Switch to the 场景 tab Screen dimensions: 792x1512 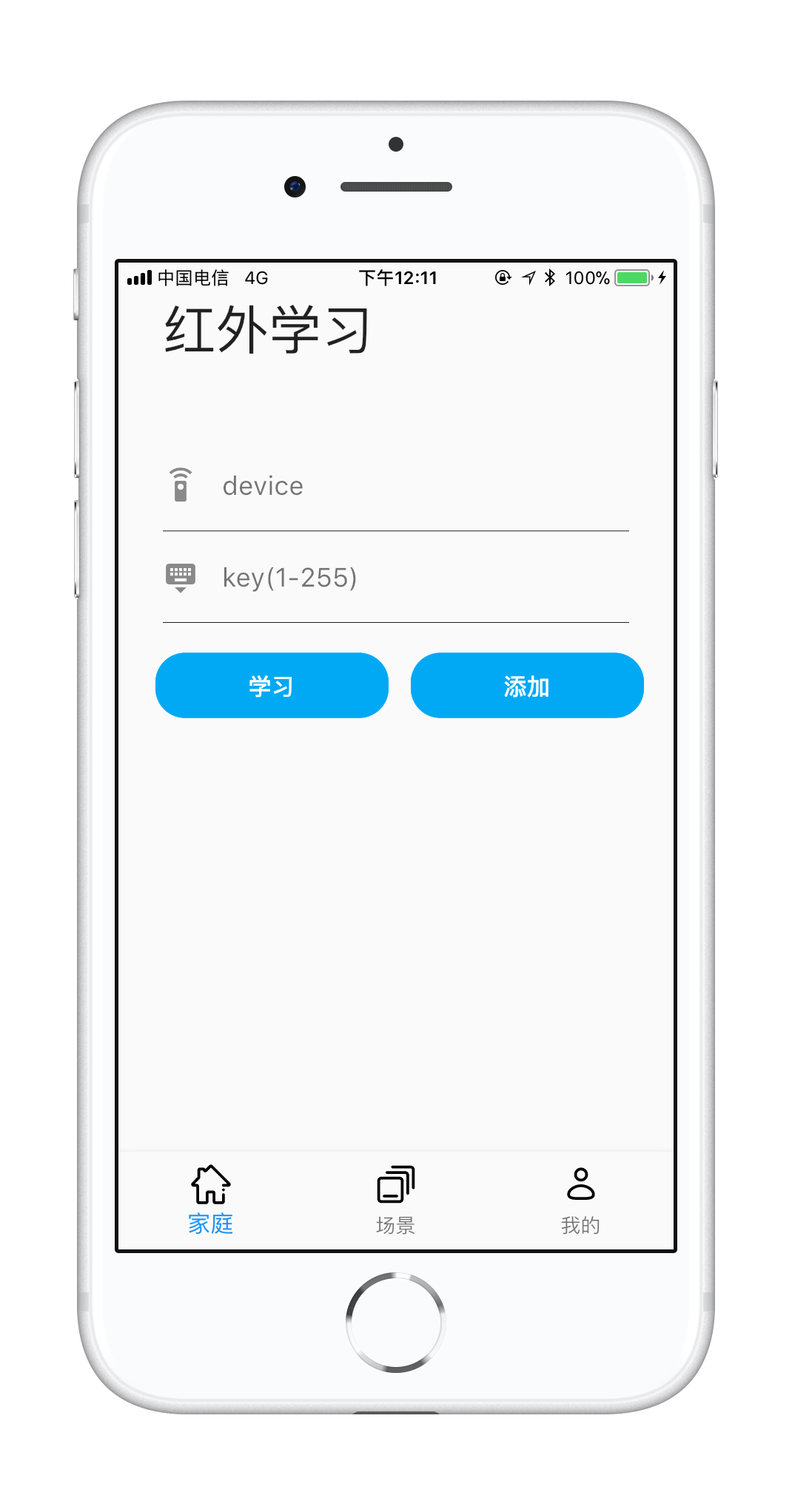pos(395,1200)
